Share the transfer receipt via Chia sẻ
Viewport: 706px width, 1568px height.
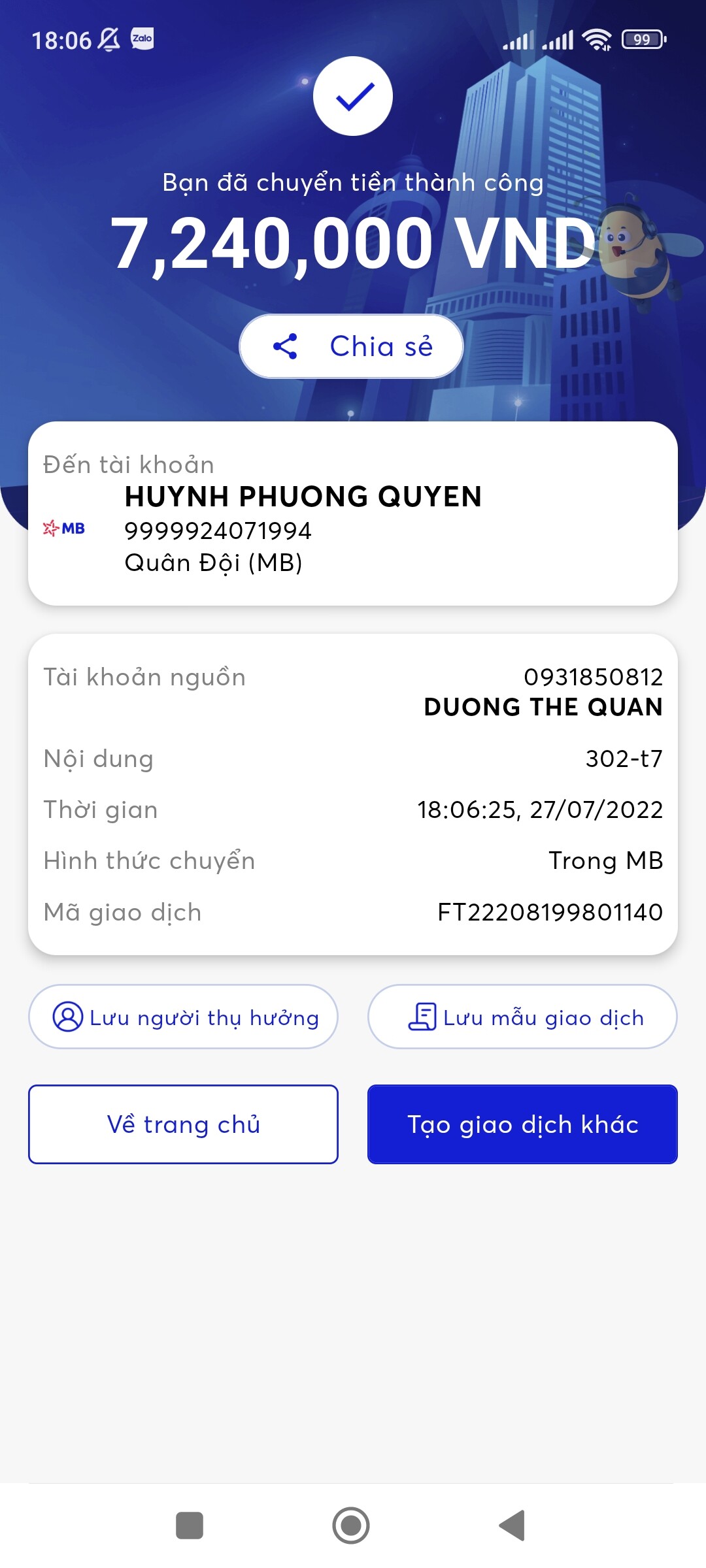click(352, 346)
